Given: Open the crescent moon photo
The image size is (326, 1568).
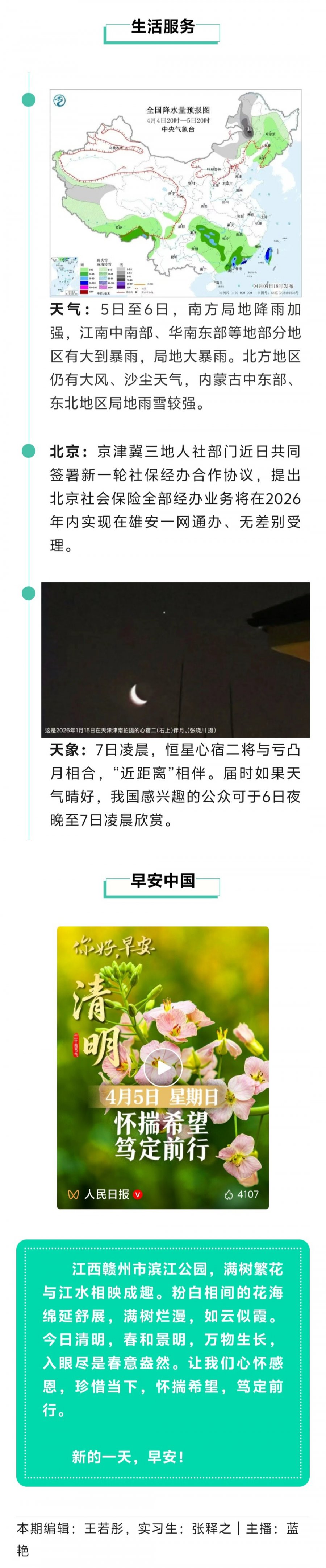Looking at the screenshot, I should (175, 659).
